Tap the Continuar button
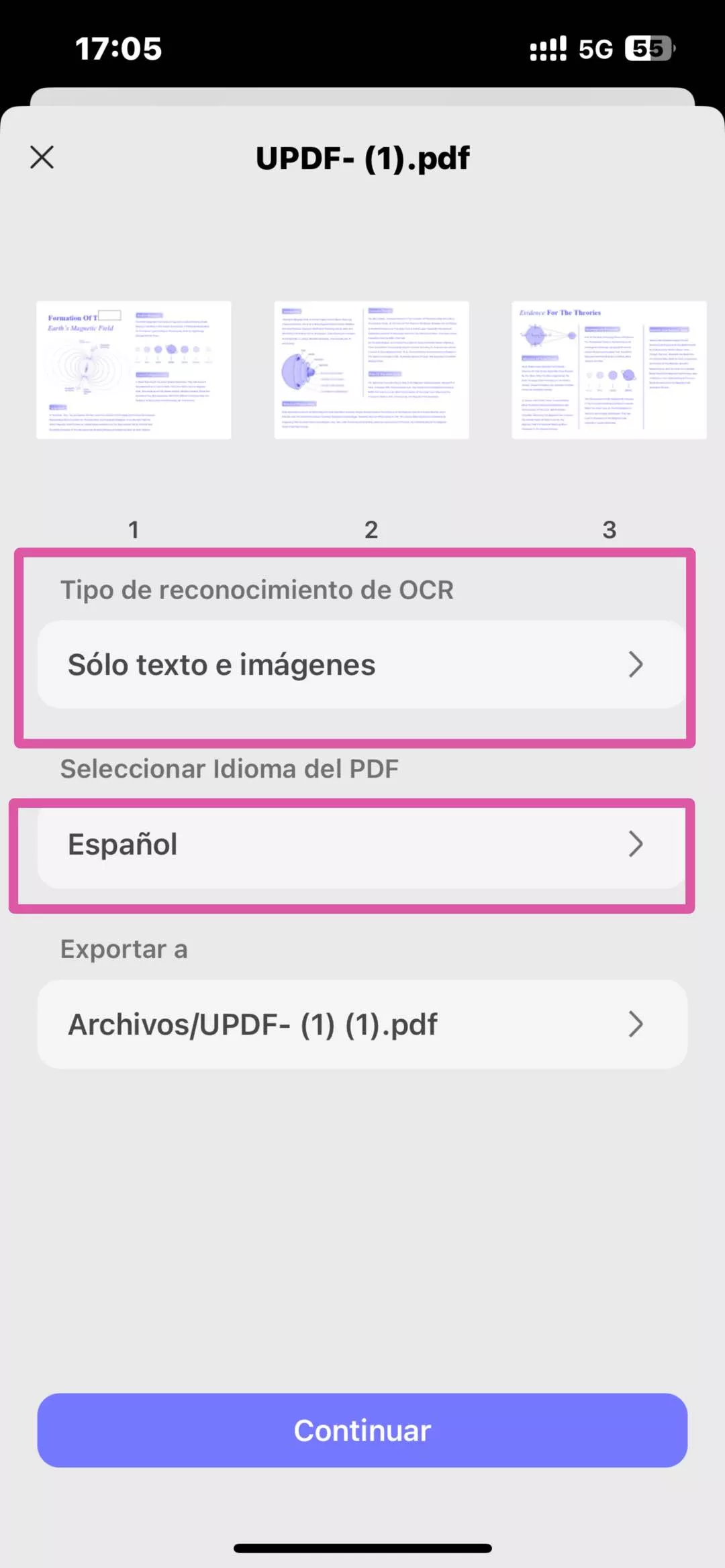 tap(362, 1430)
